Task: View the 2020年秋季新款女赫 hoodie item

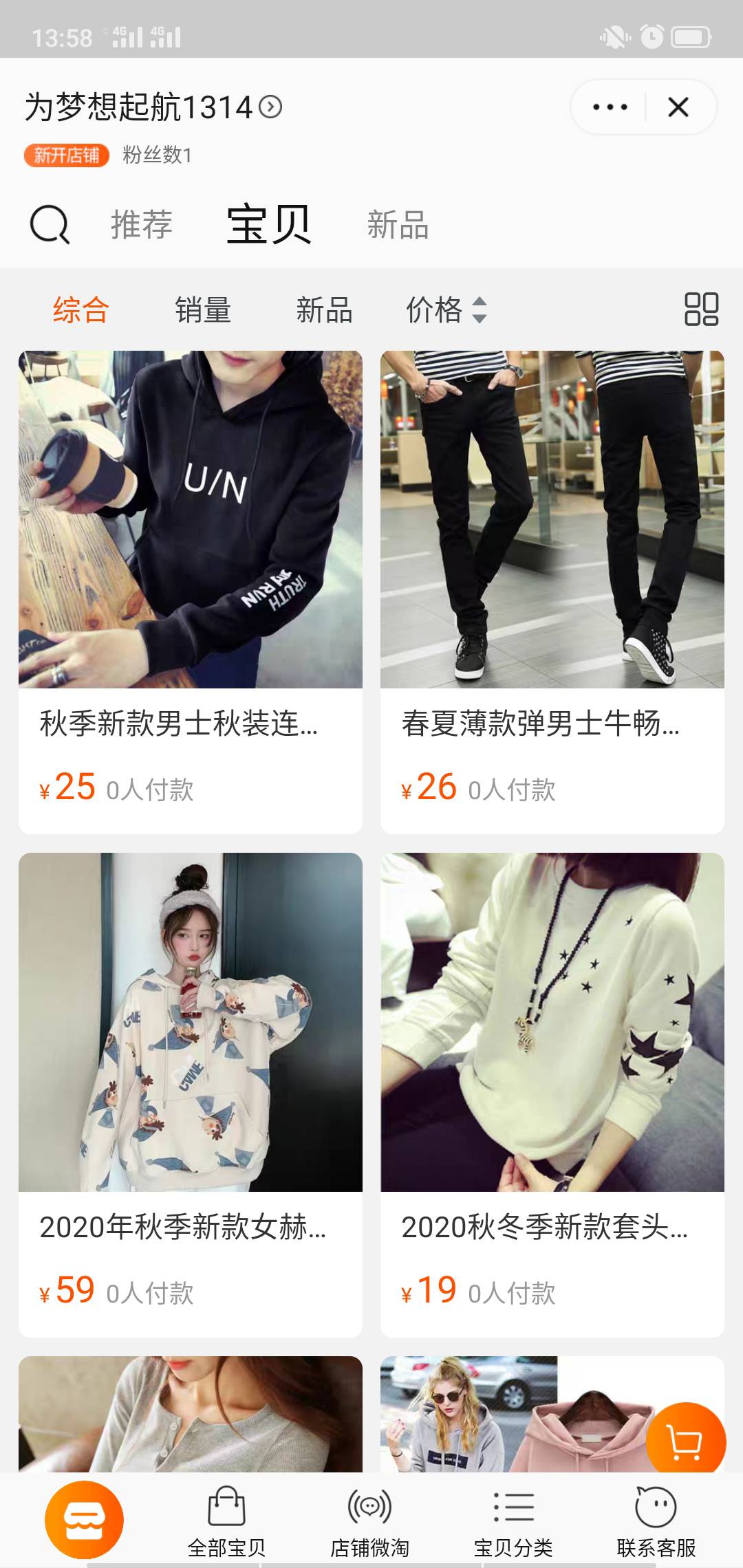Action: (191, 1093)
